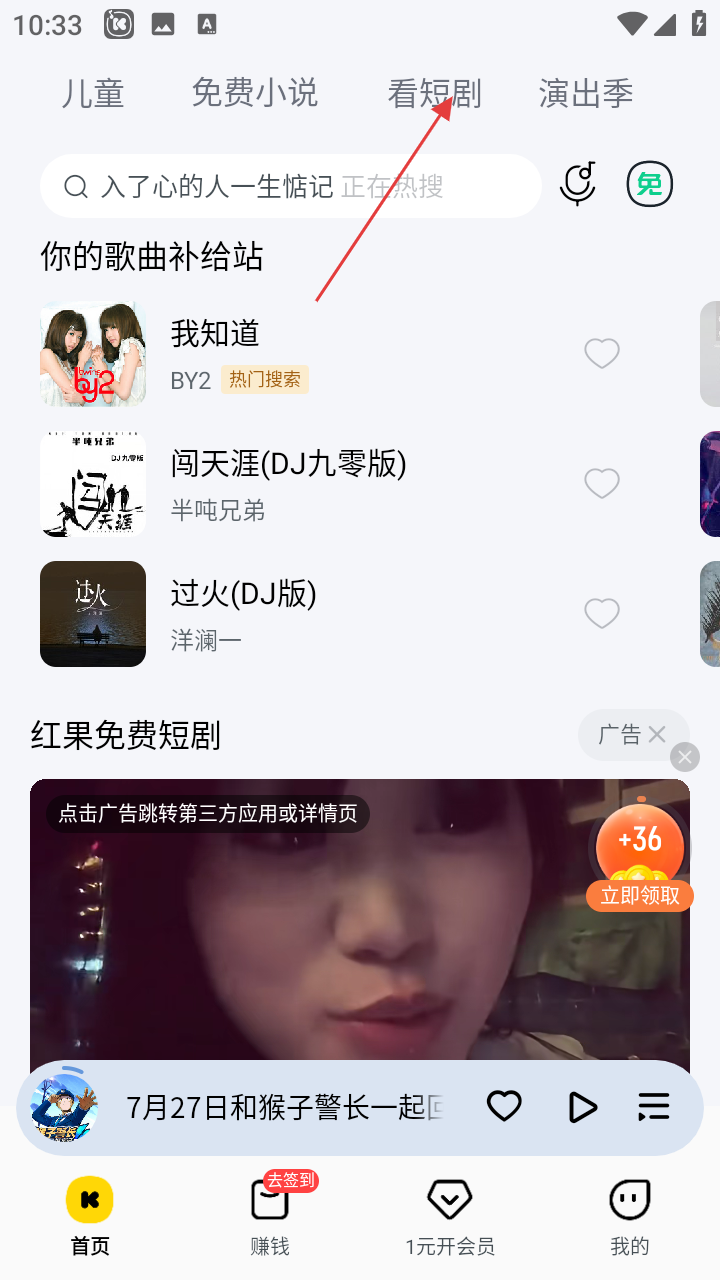Screen dimensions: 720x1280
Task: Open song recognition microphone icon
Action: (x=578, y=184)
